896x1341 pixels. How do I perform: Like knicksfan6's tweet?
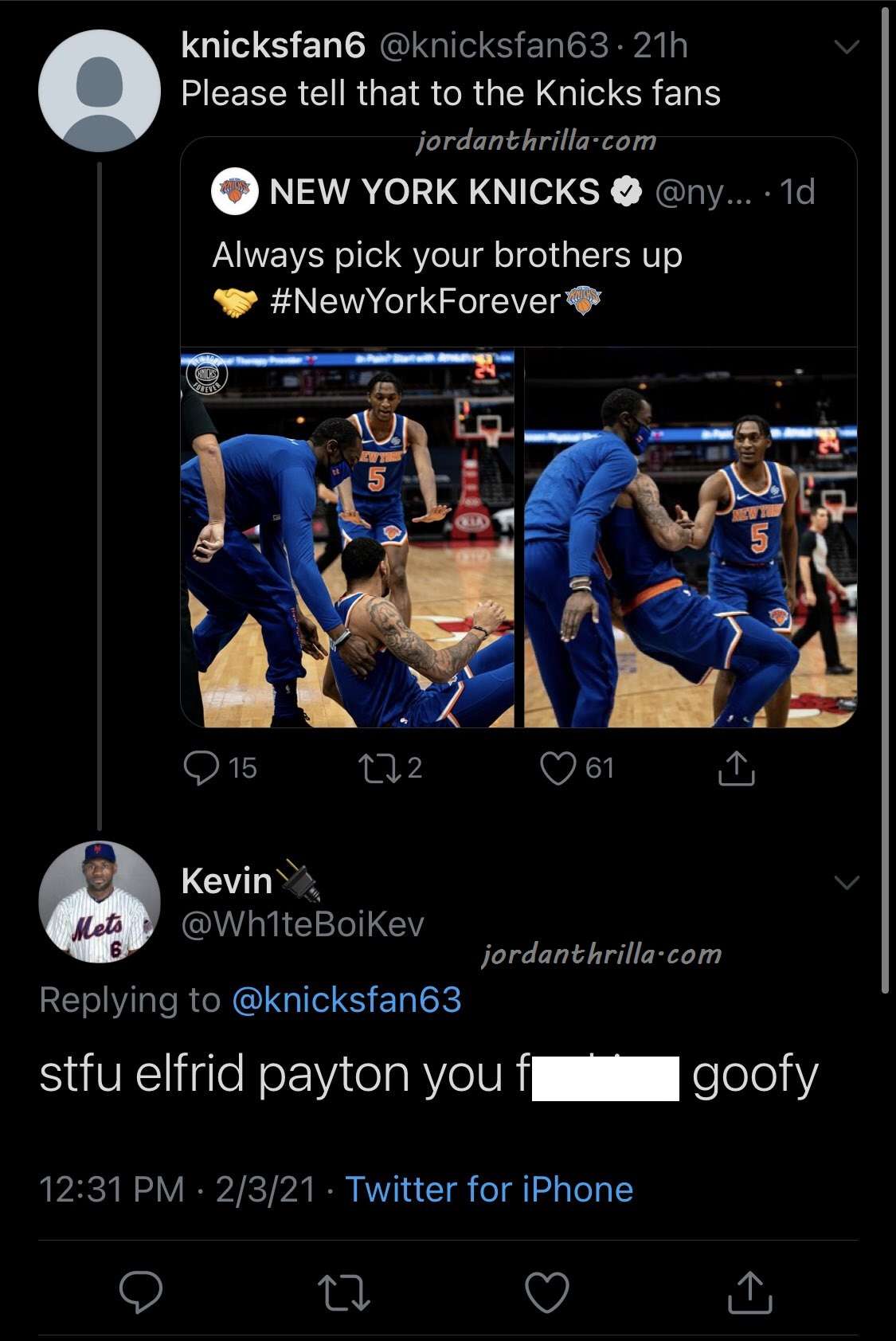(x=558, y=768)
